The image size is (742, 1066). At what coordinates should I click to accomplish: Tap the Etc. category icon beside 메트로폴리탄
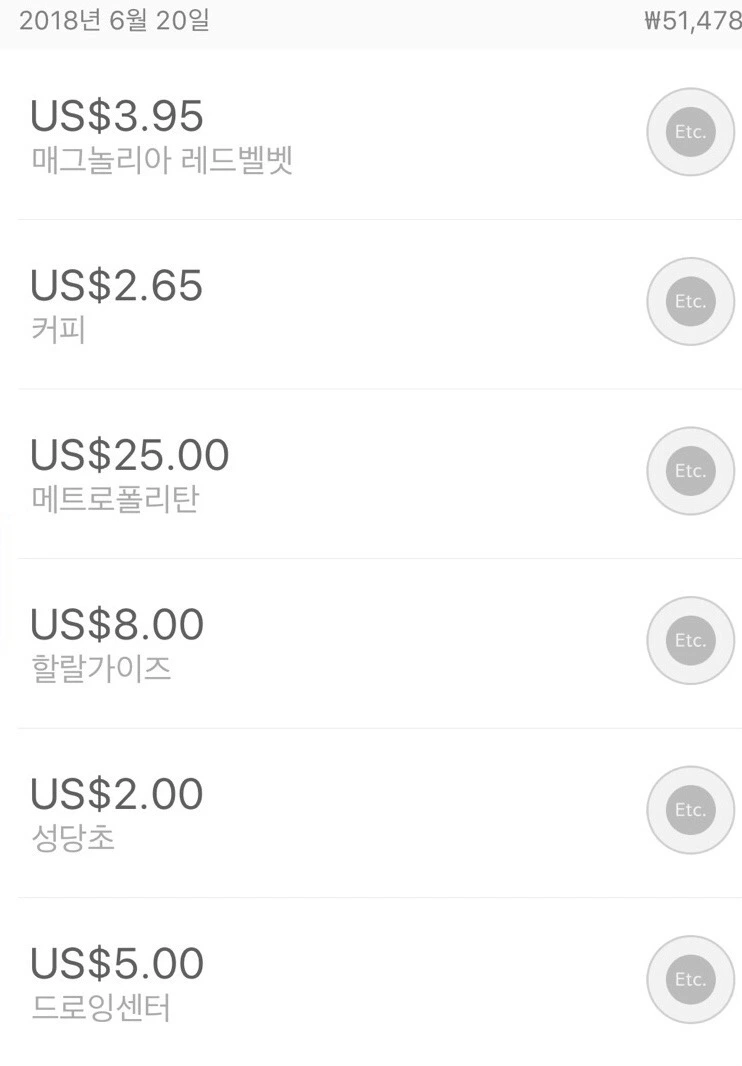point(690,471)
